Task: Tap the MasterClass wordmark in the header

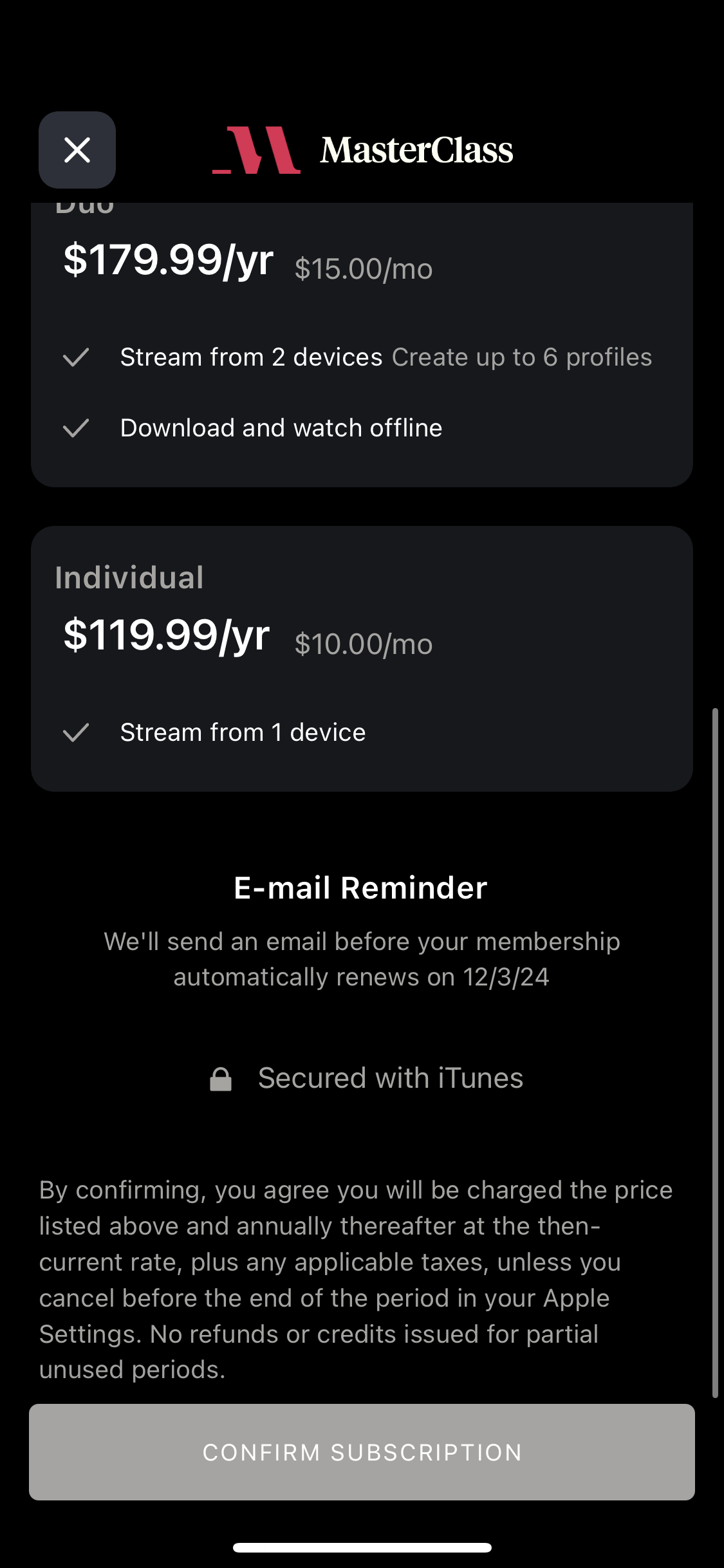Action: (416, 149)
